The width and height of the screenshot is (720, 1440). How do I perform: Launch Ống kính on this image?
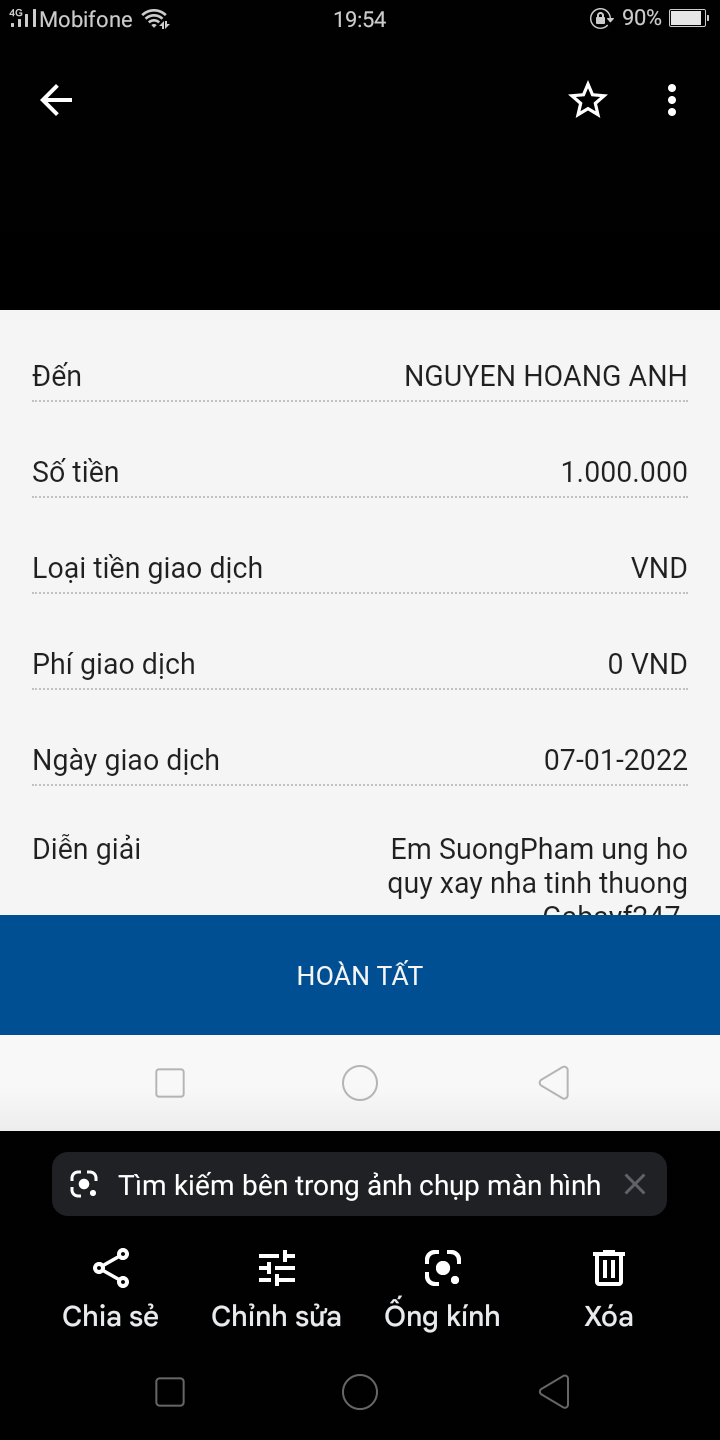(442, 1288)
